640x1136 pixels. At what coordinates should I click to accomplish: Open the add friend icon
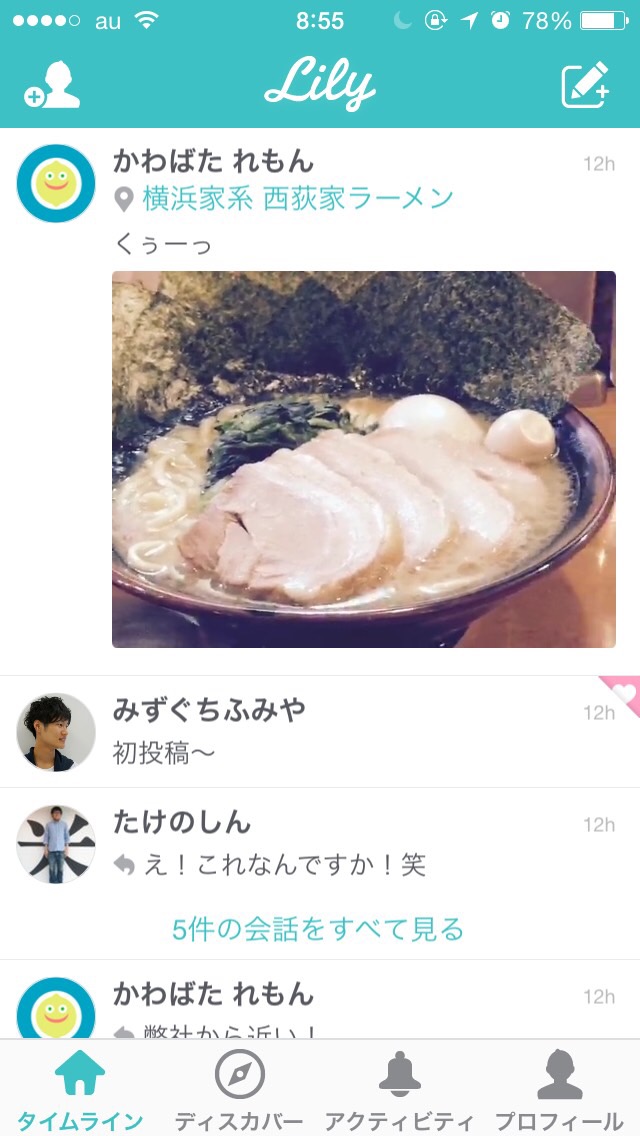pyautogui.click(x=52, y=86)
